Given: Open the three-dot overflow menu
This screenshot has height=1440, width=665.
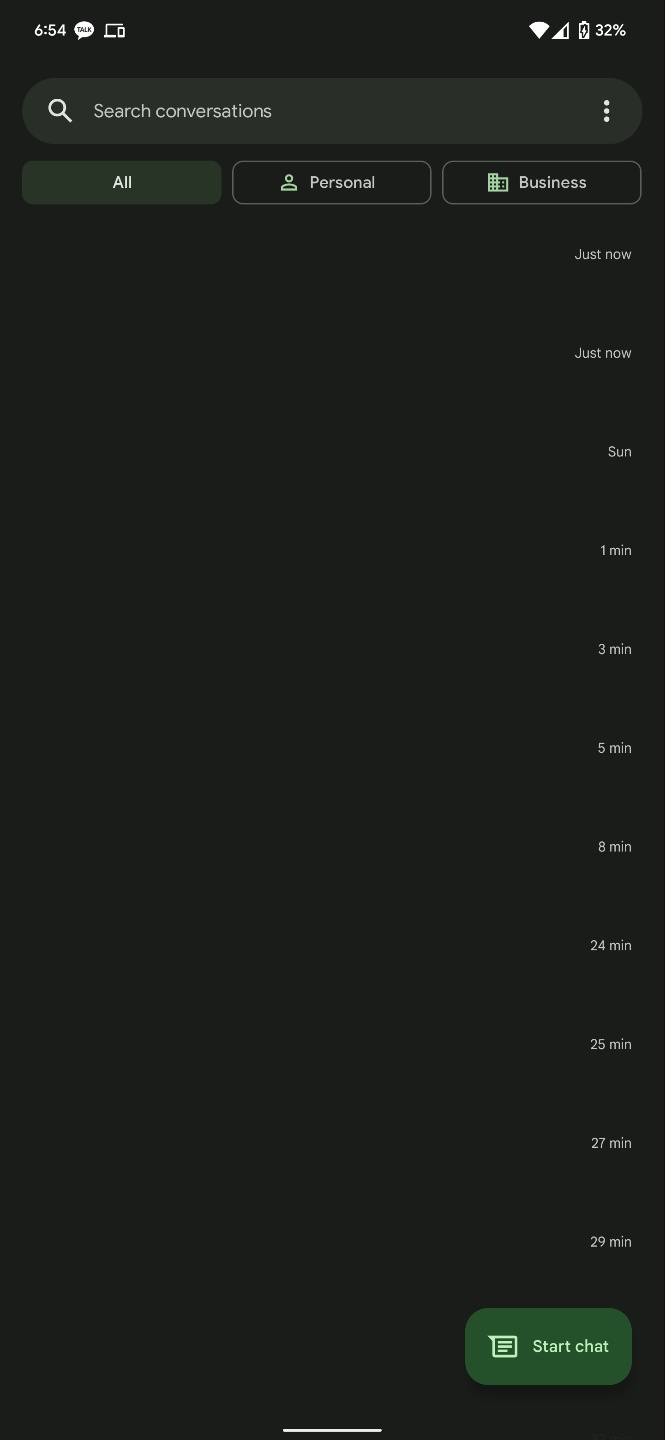Looking at the screenshot, I should 606,111.
